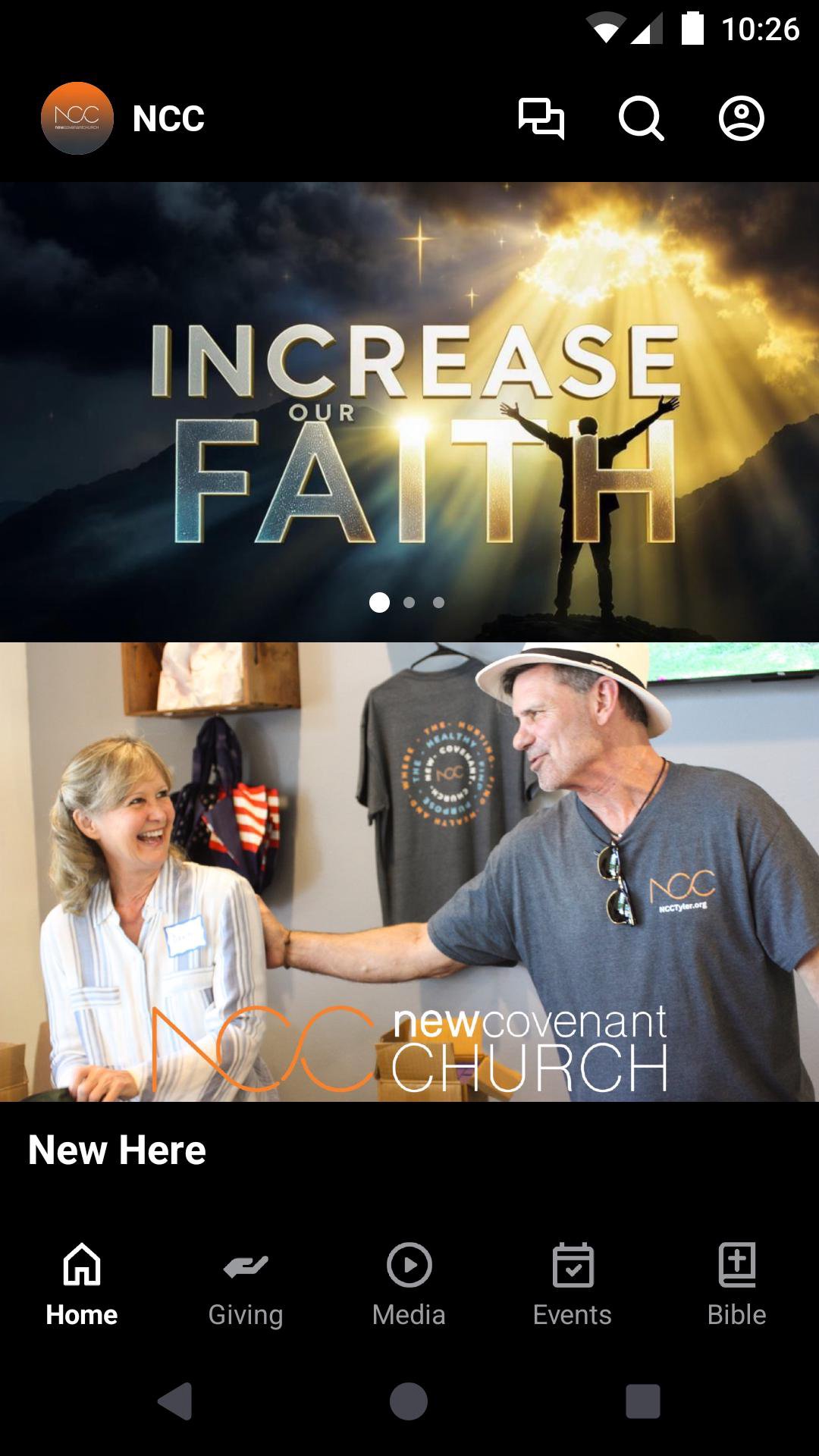819x1456 pixels.
Task: Open the user profile icon
Action: click(741, 119)
